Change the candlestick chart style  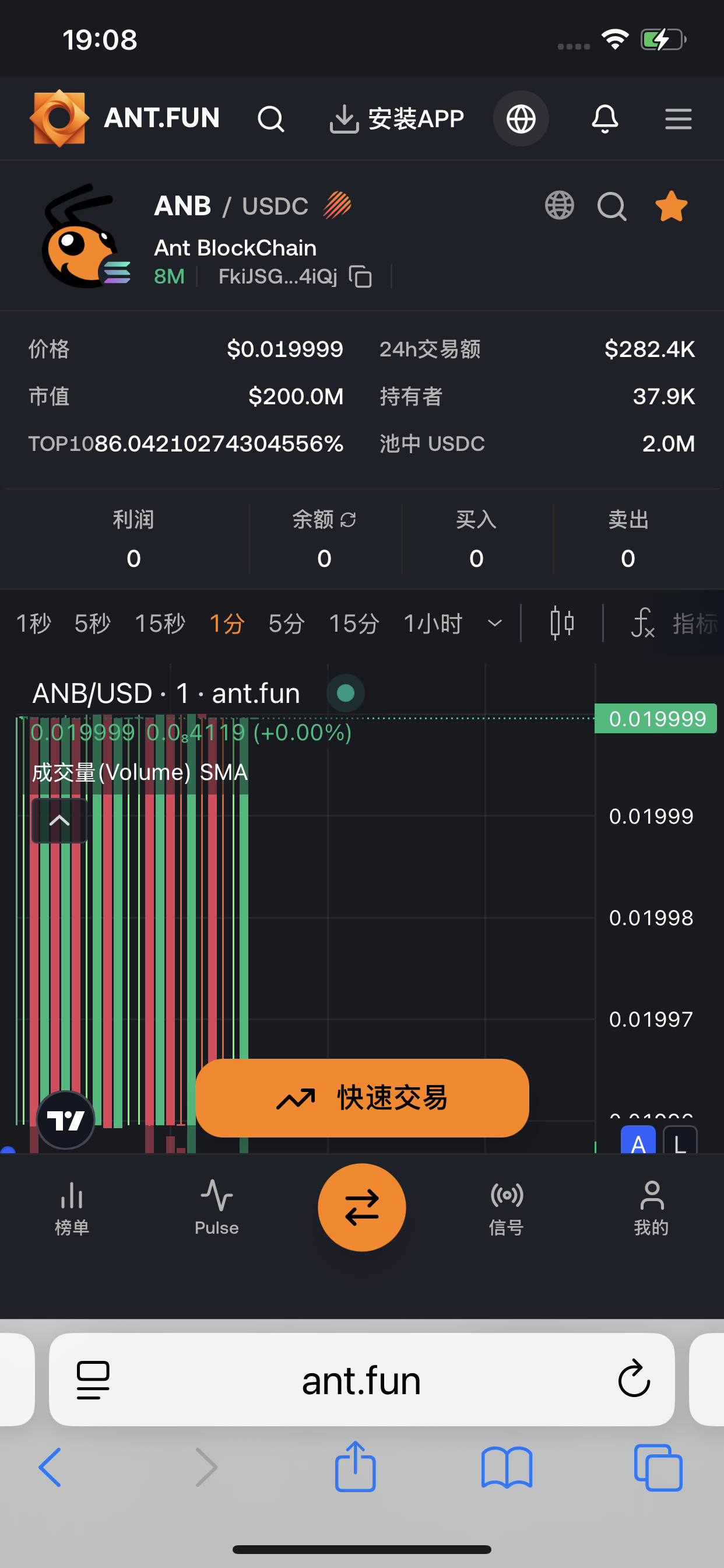click(x=561, y=624)
